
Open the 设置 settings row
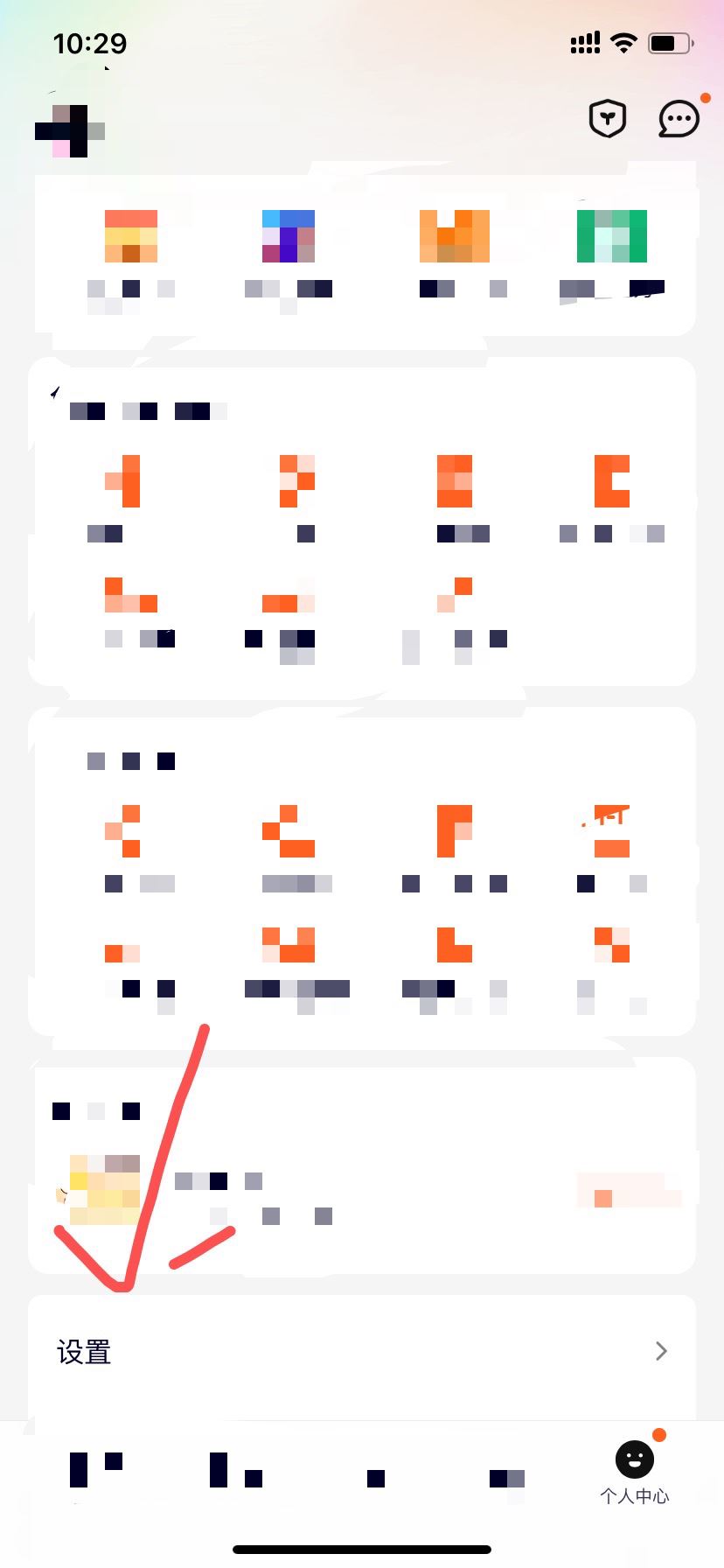pos(362,1352)
